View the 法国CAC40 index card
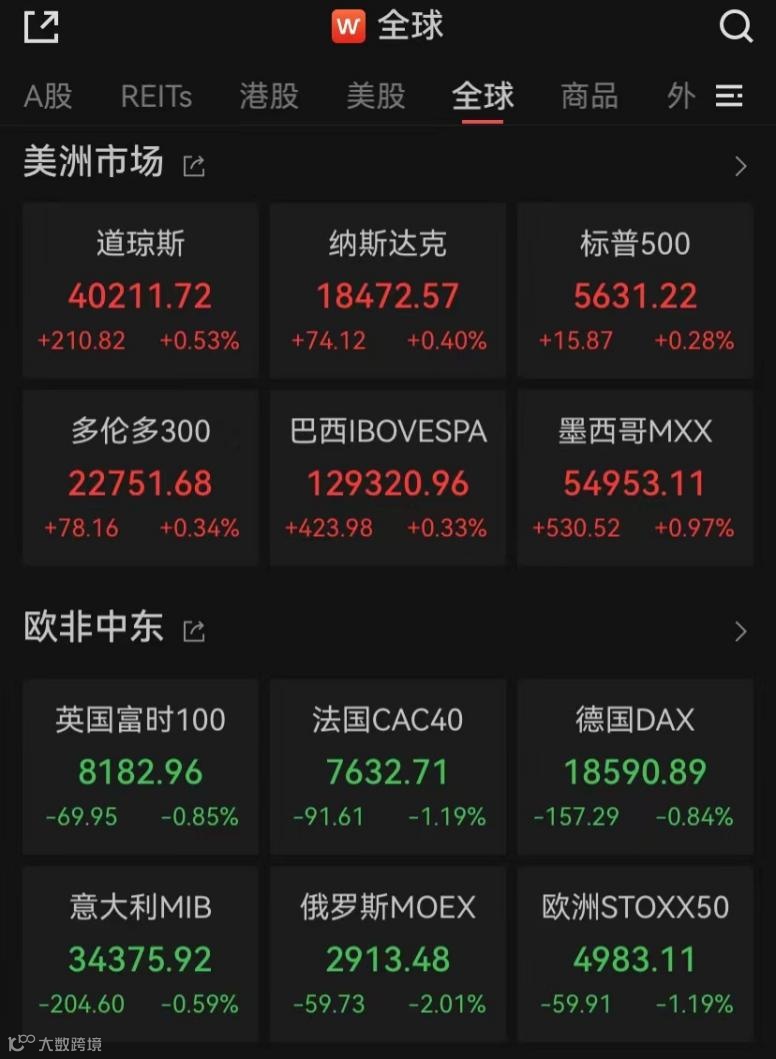 pyautogui.click(x=388, y=766)
